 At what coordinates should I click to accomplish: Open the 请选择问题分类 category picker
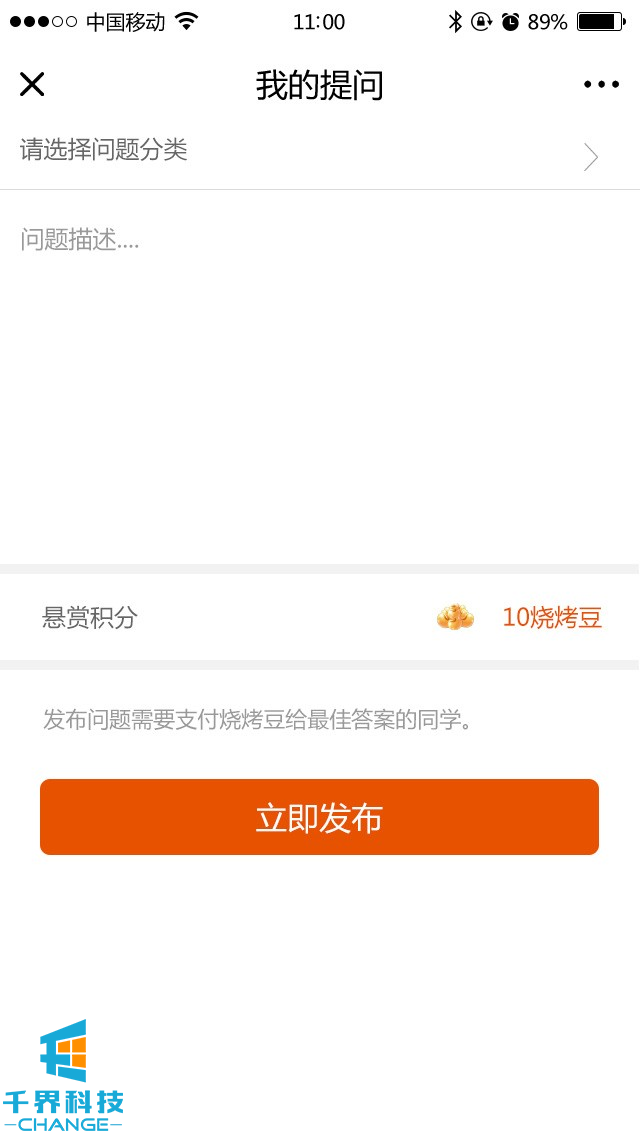(x=320, y=153)
